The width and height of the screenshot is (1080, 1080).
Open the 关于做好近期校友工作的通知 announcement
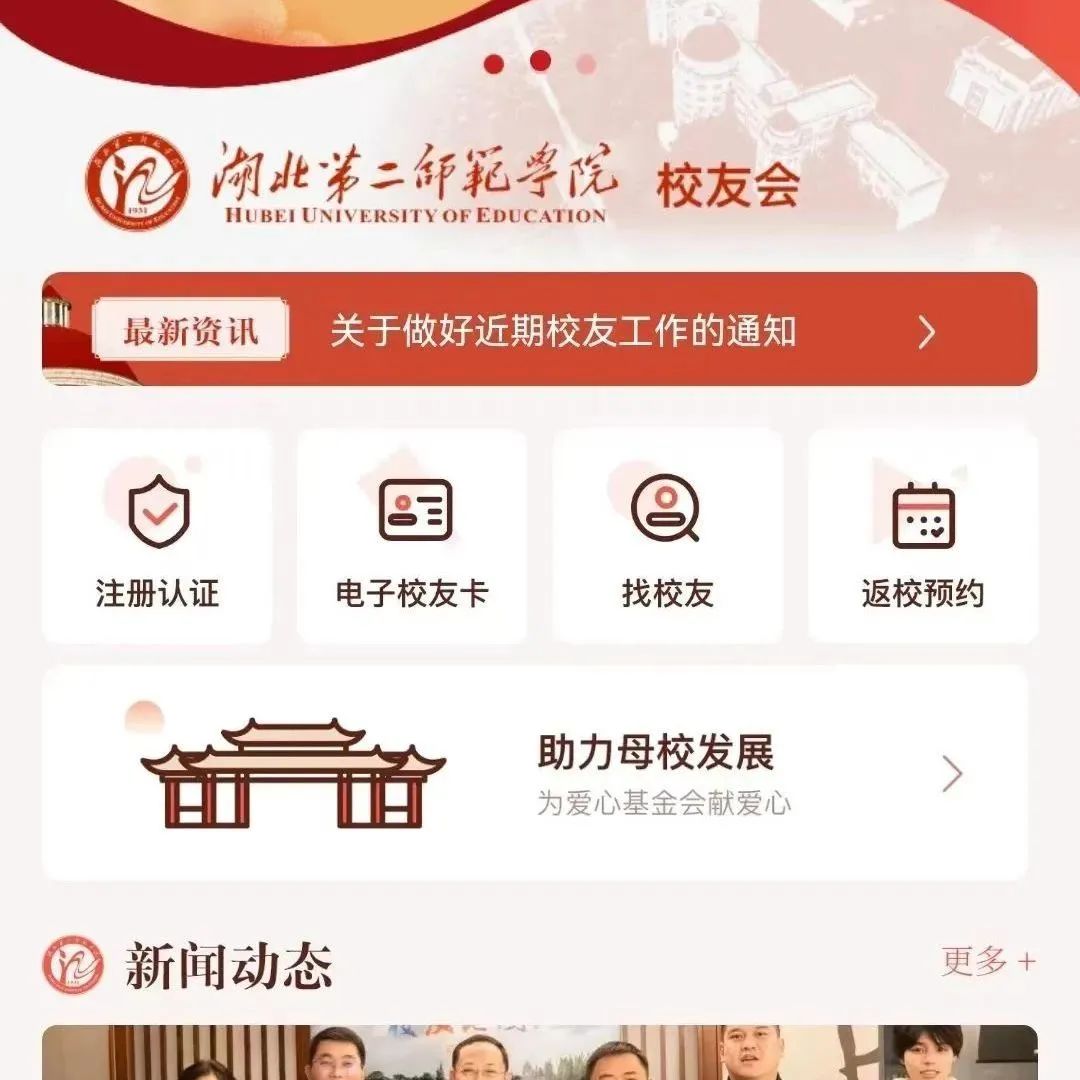click(x=562, y=332)
